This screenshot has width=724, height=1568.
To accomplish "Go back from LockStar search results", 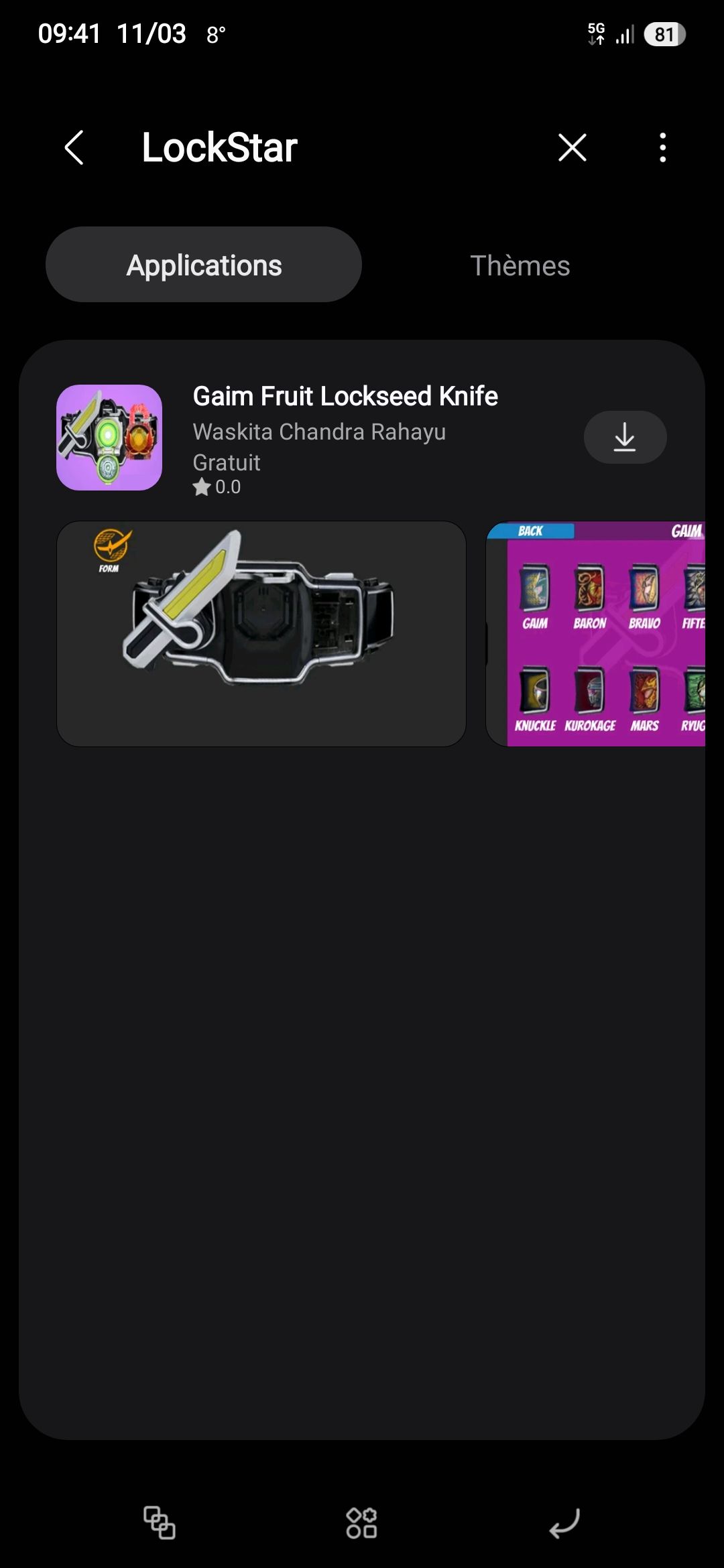I will (x=74, y=147).
